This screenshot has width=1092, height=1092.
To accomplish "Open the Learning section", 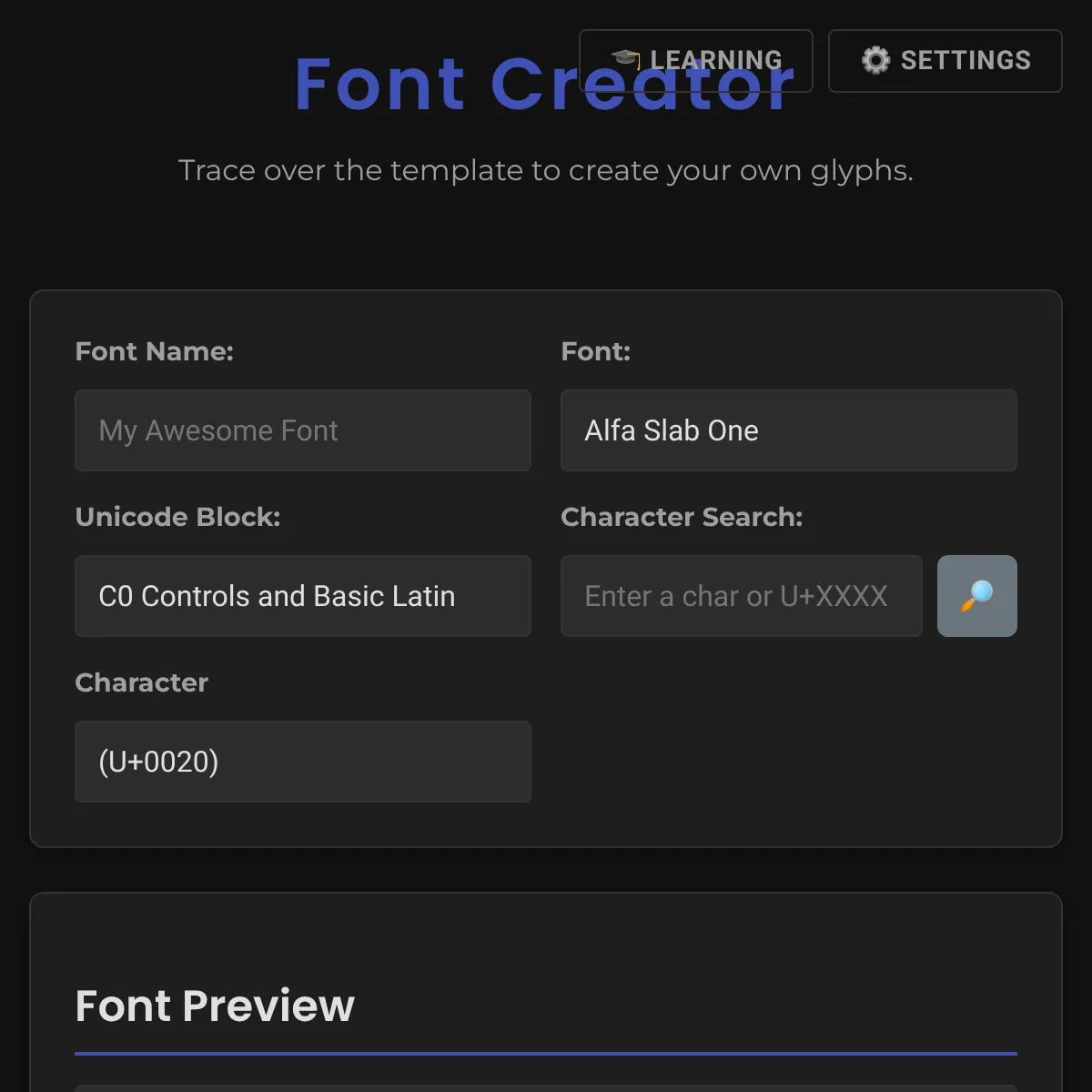I will coord(695,61).
